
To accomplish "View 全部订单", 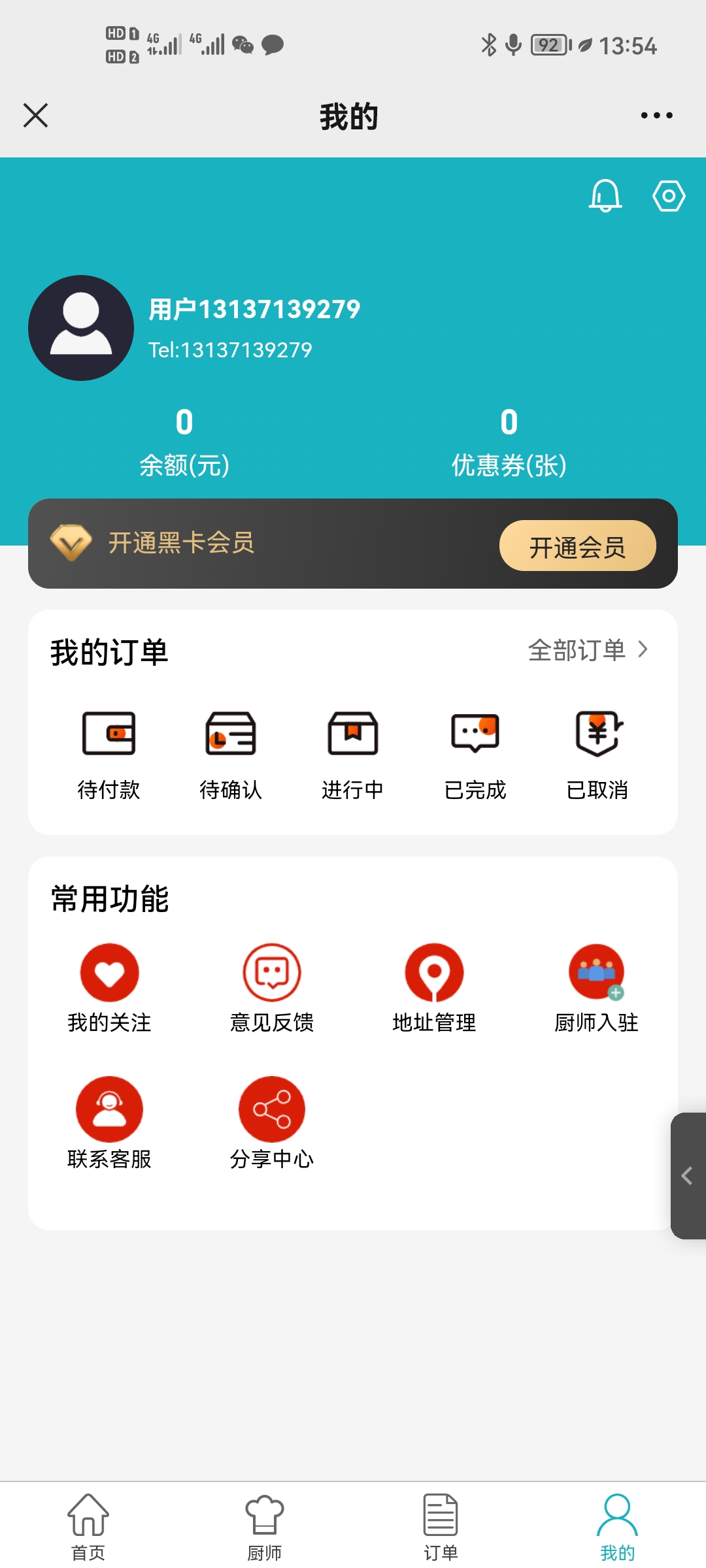I will [588, 650].
